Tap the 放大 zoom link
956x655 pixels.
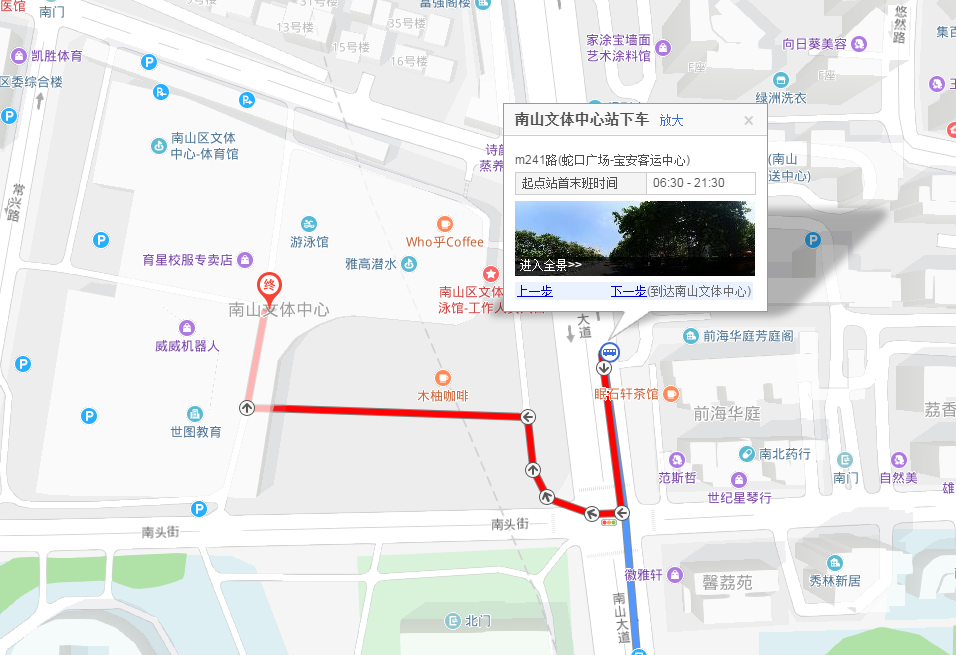[x=671, y=120]
